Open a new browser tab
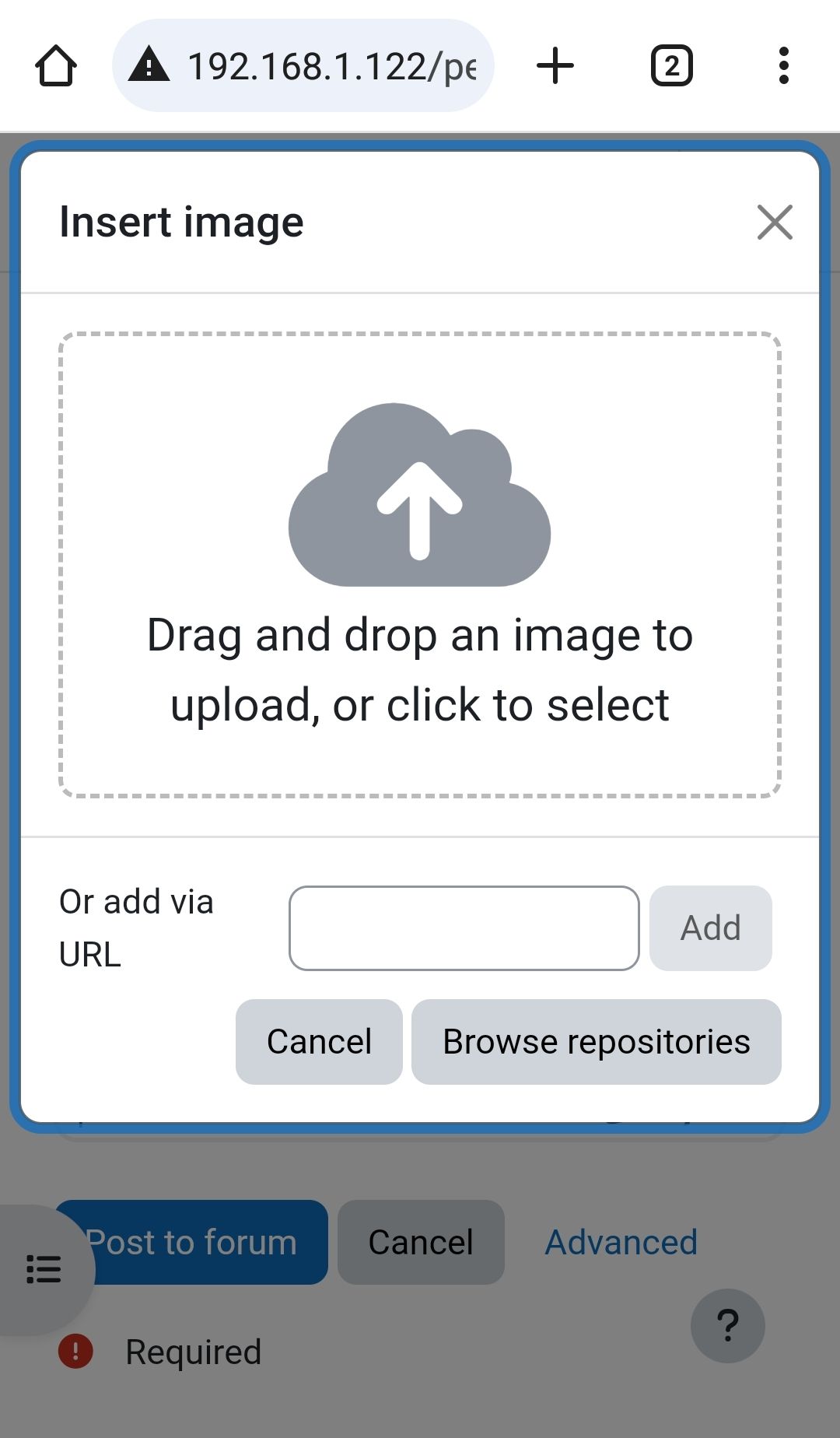 coord(555,65)
